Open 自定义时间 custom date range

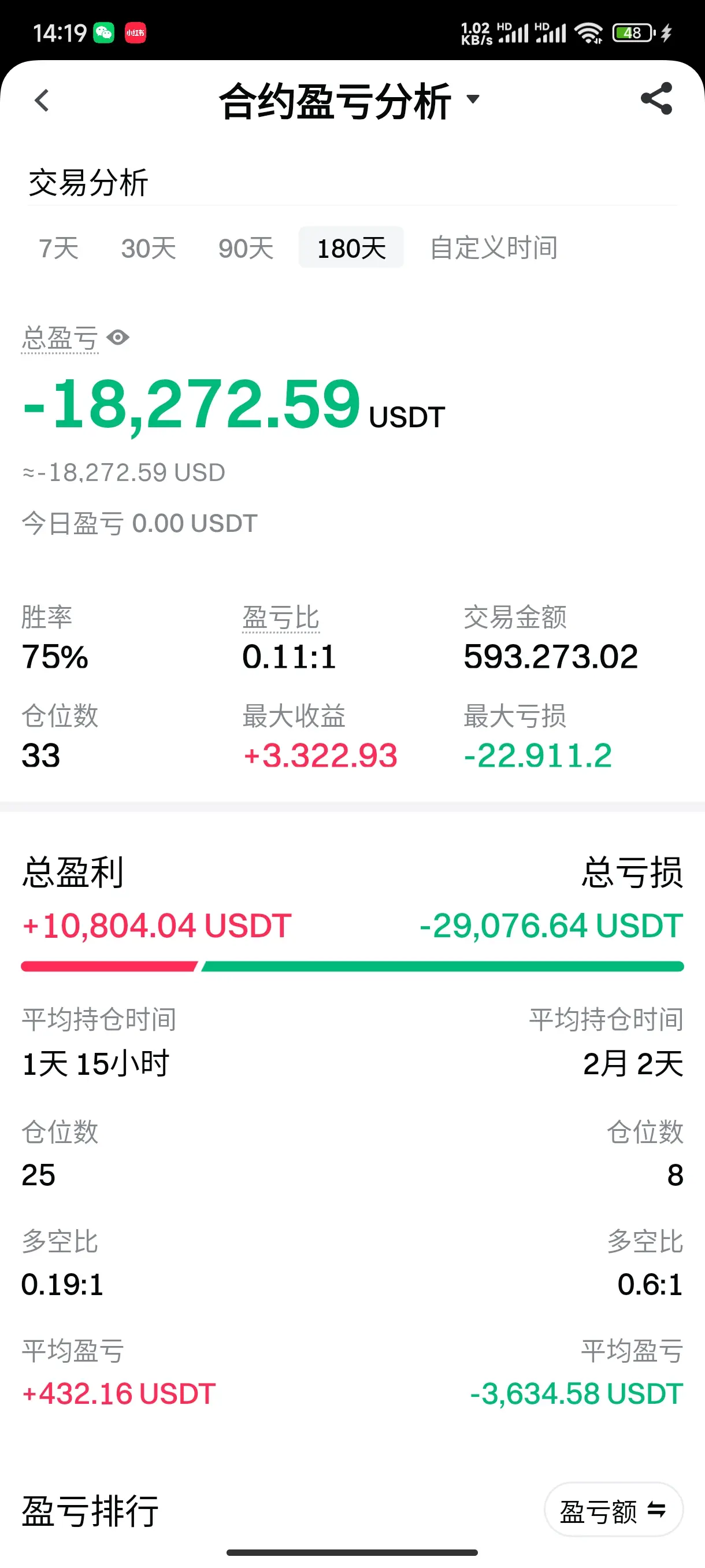(493, 247)
